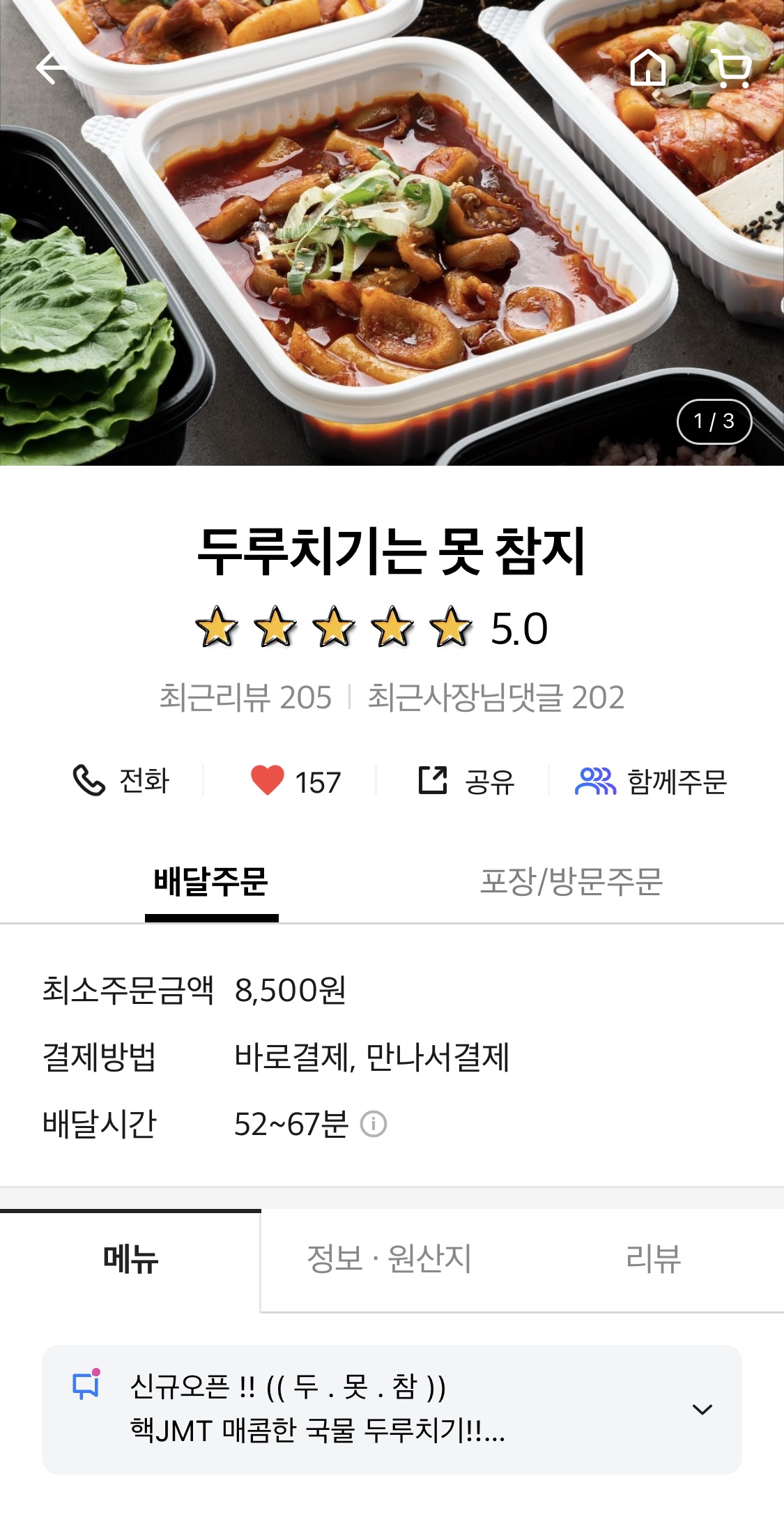The width and height of the screenshot is (784, 1515).
Task: Select the 메뉴 tab
Action: tap(130, 1260)
